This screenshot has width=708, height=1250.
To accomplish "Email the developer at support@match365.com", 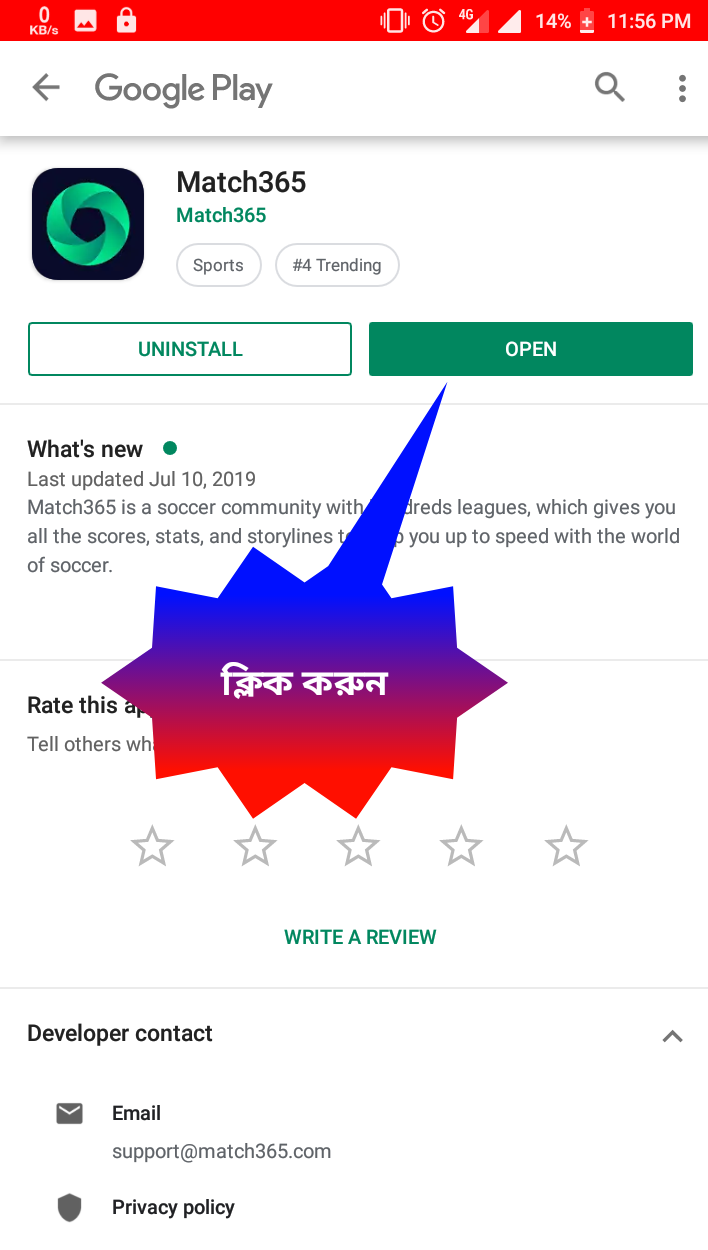I will tap(221, 1151).
